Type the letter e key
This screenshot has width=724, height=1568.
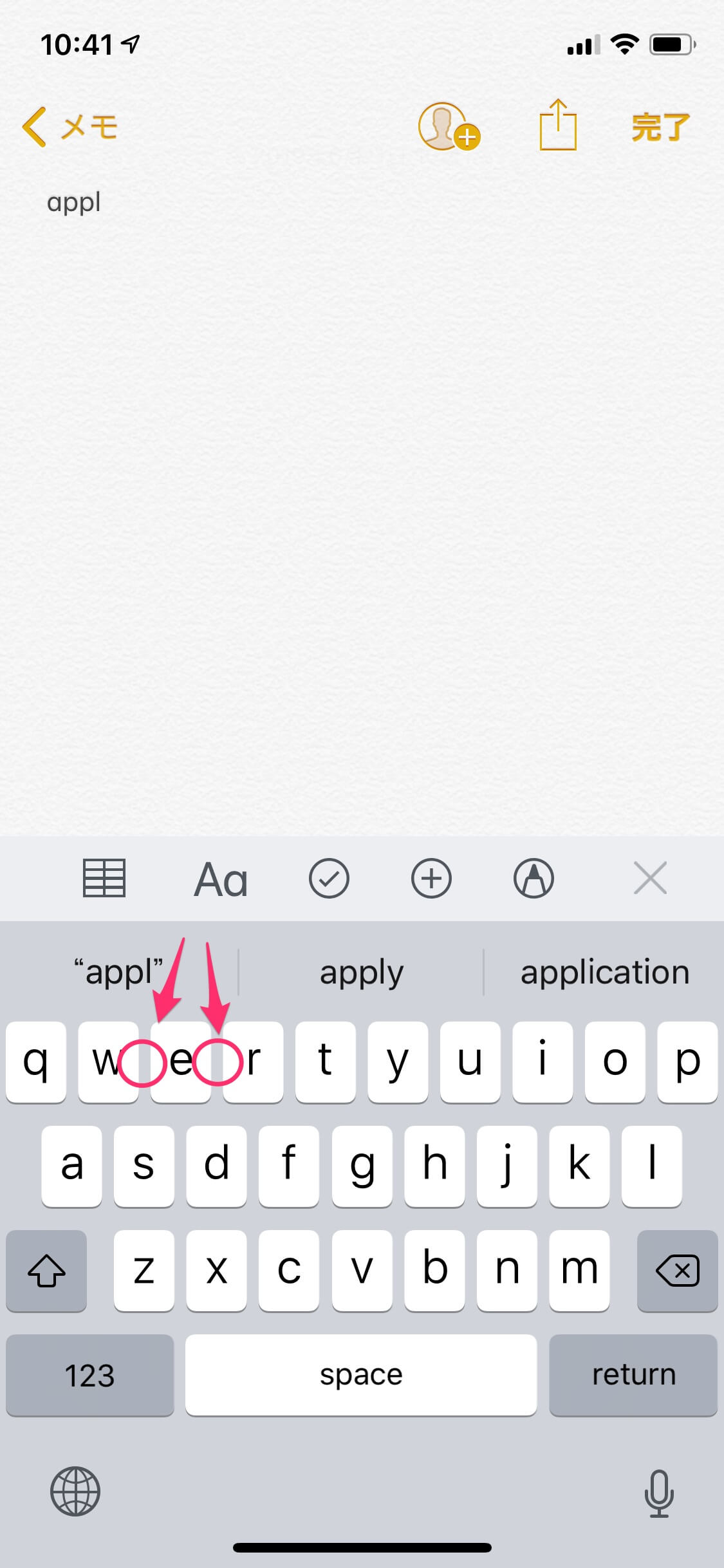181,1061
